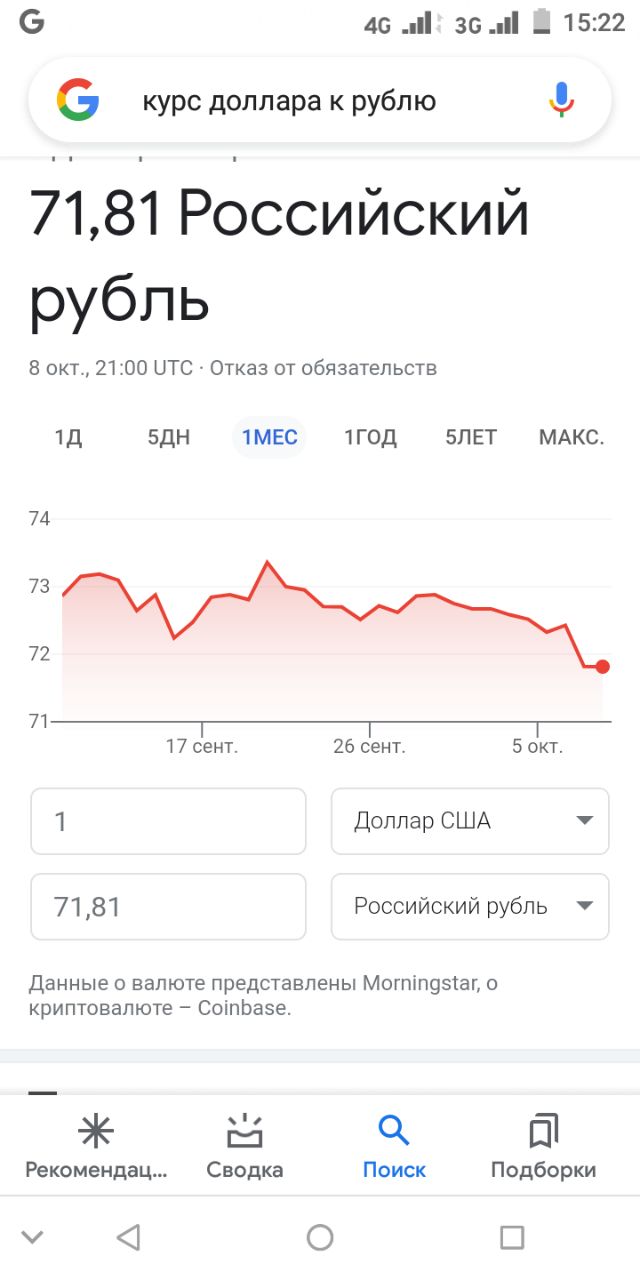640x1280 pixels.
Task: Go to the system home screen
Action: tap(320, 1238)
